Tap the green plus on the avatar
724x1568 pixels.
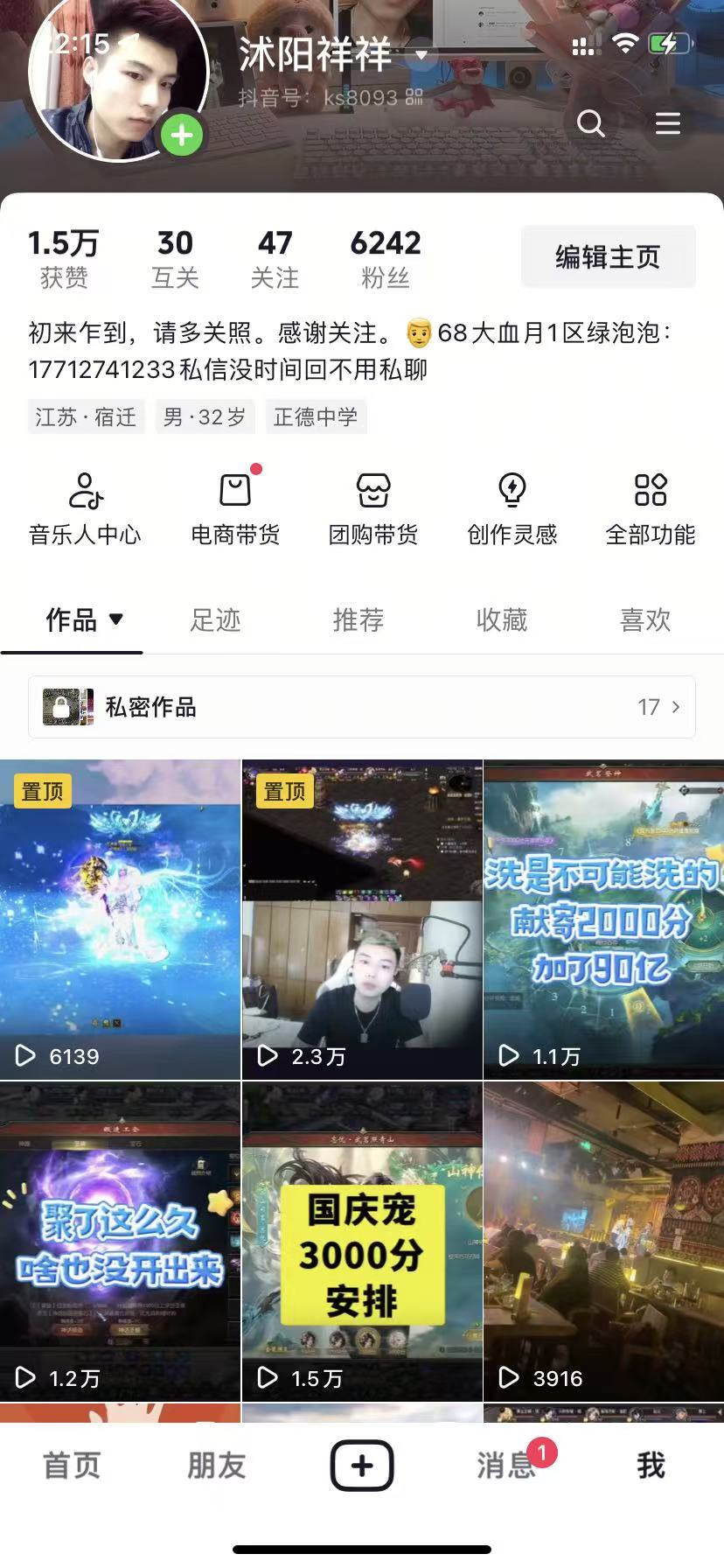pos(182,136)
